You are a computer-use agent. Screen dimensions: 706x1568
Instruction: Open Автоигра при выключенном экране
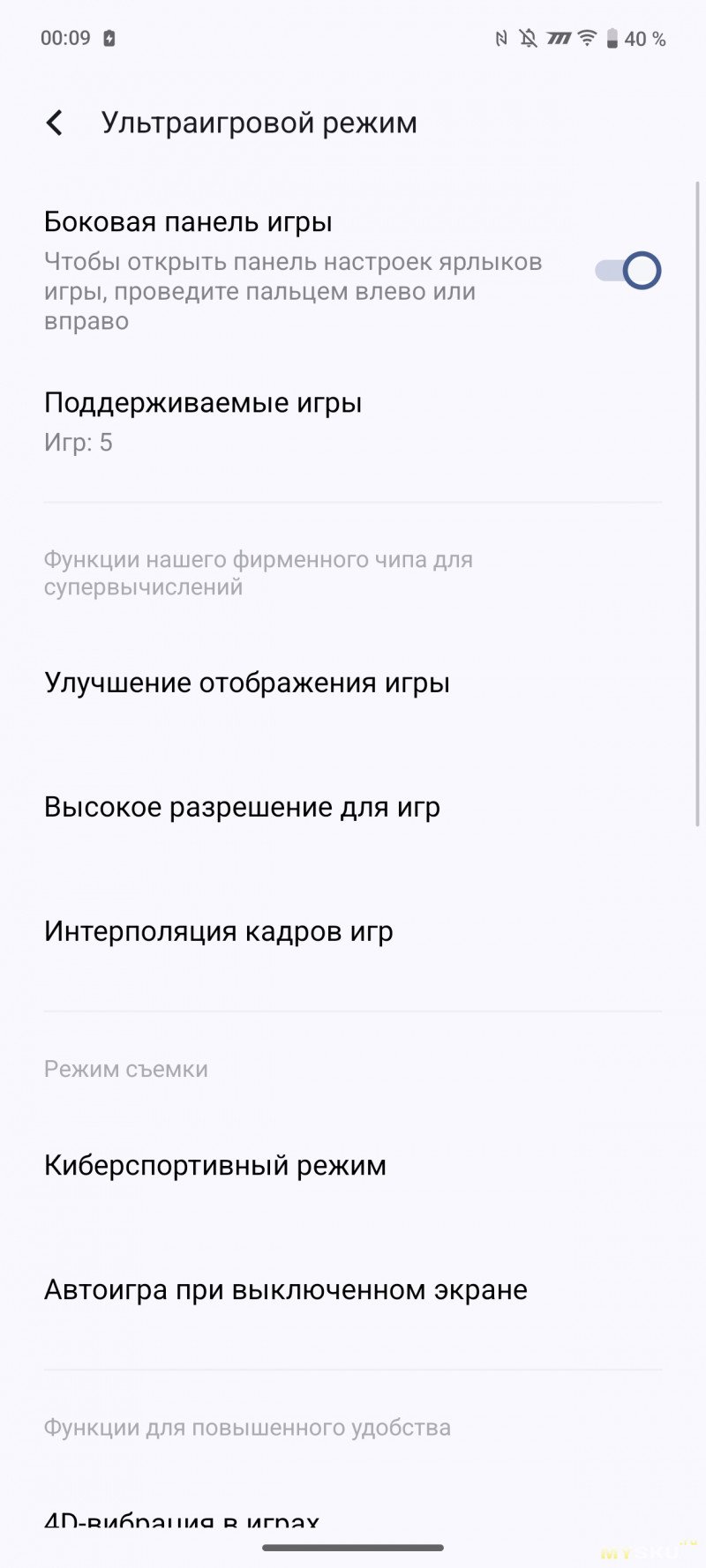353,1289
